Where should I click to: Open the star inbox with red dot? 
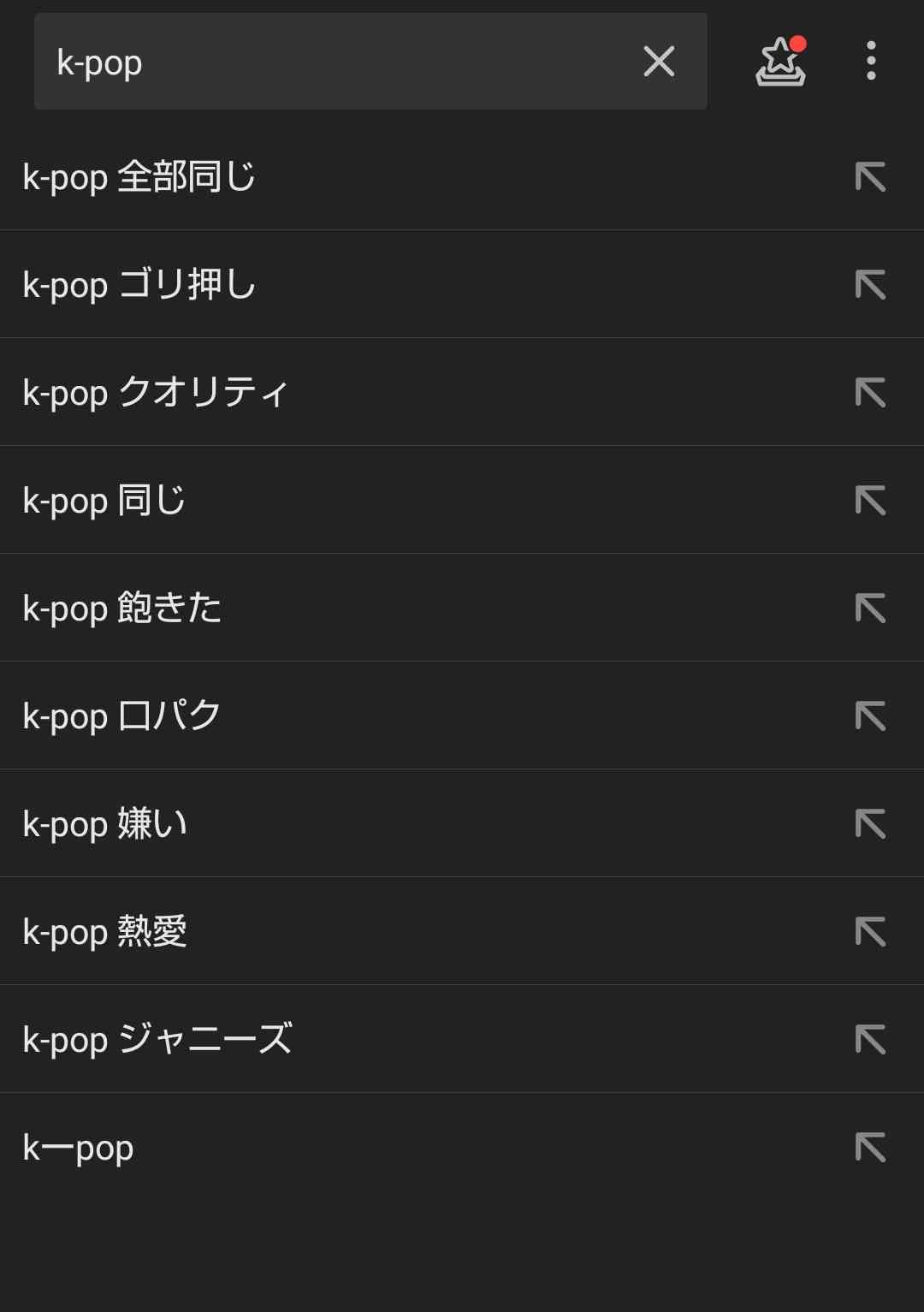tap(780, 62)
